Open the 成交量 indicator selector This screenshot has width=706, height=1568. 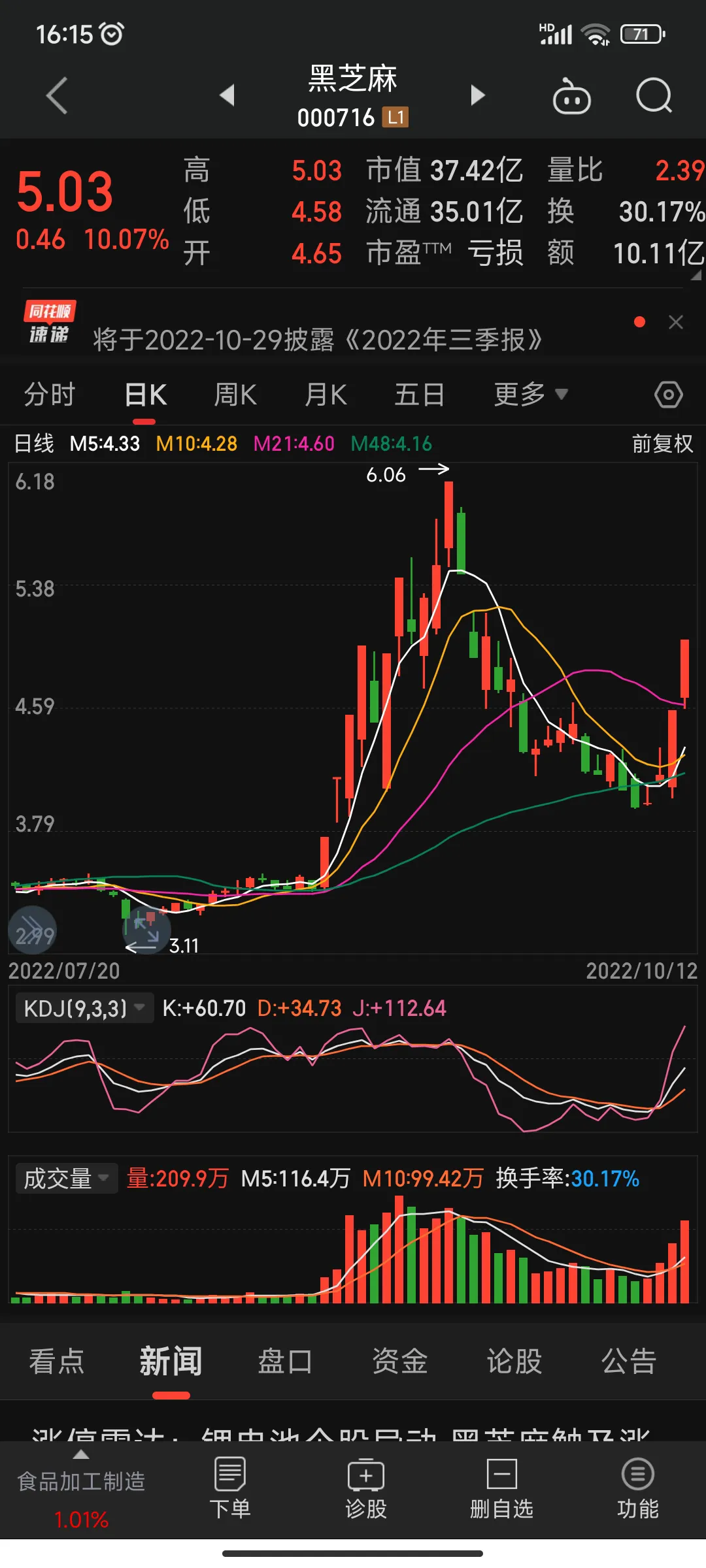point(65,1179)
